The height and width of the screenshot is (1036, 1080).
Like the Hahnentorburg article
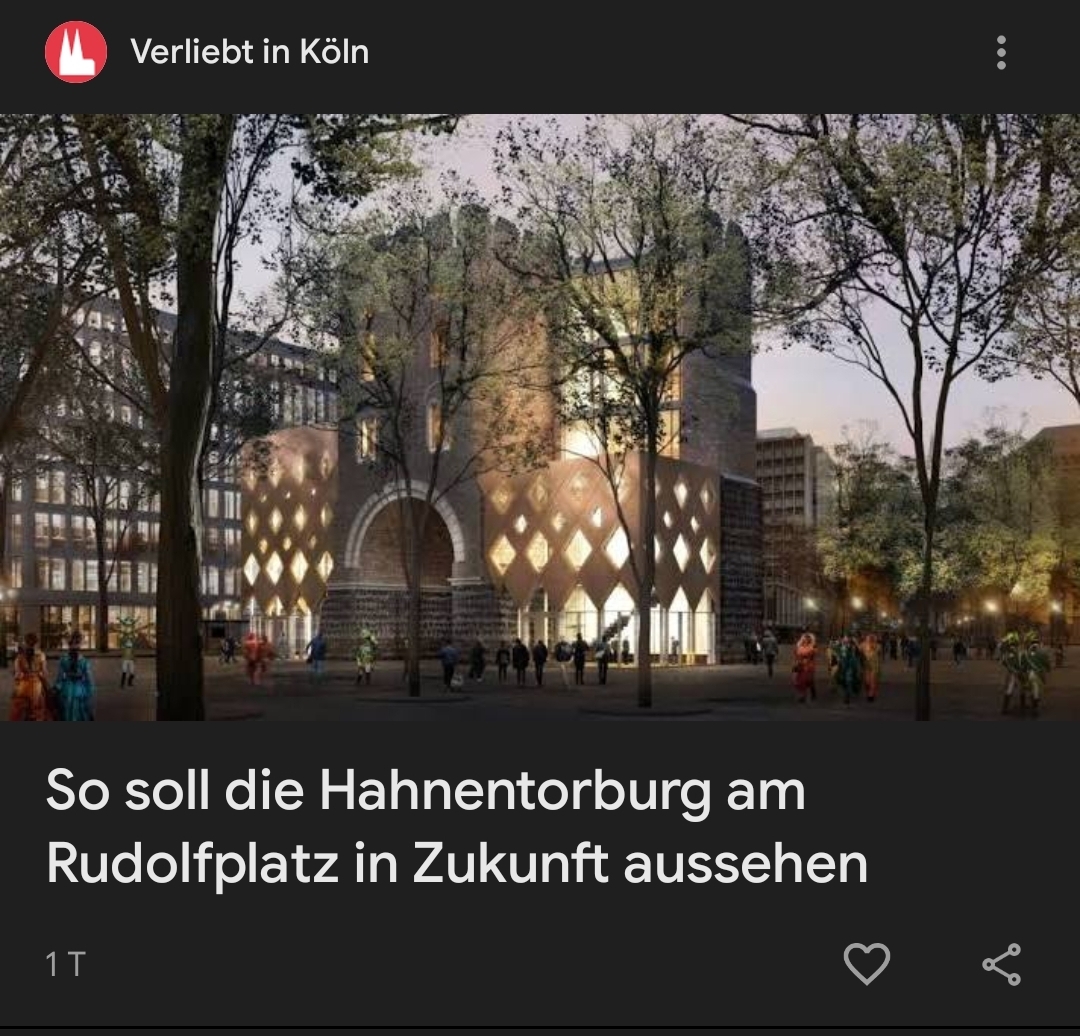point(866,964)
